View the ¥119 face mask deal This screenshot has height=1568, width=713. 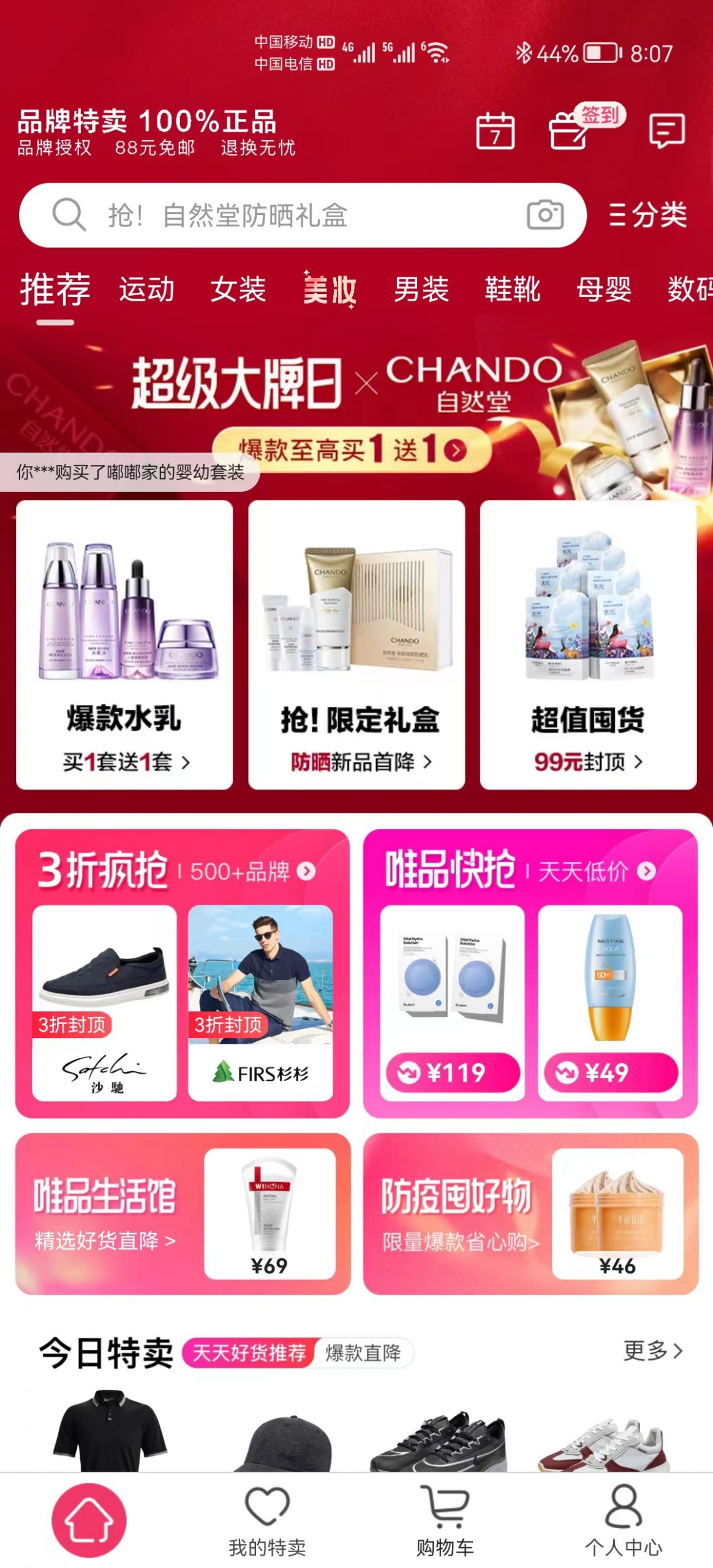(453, 1002)
